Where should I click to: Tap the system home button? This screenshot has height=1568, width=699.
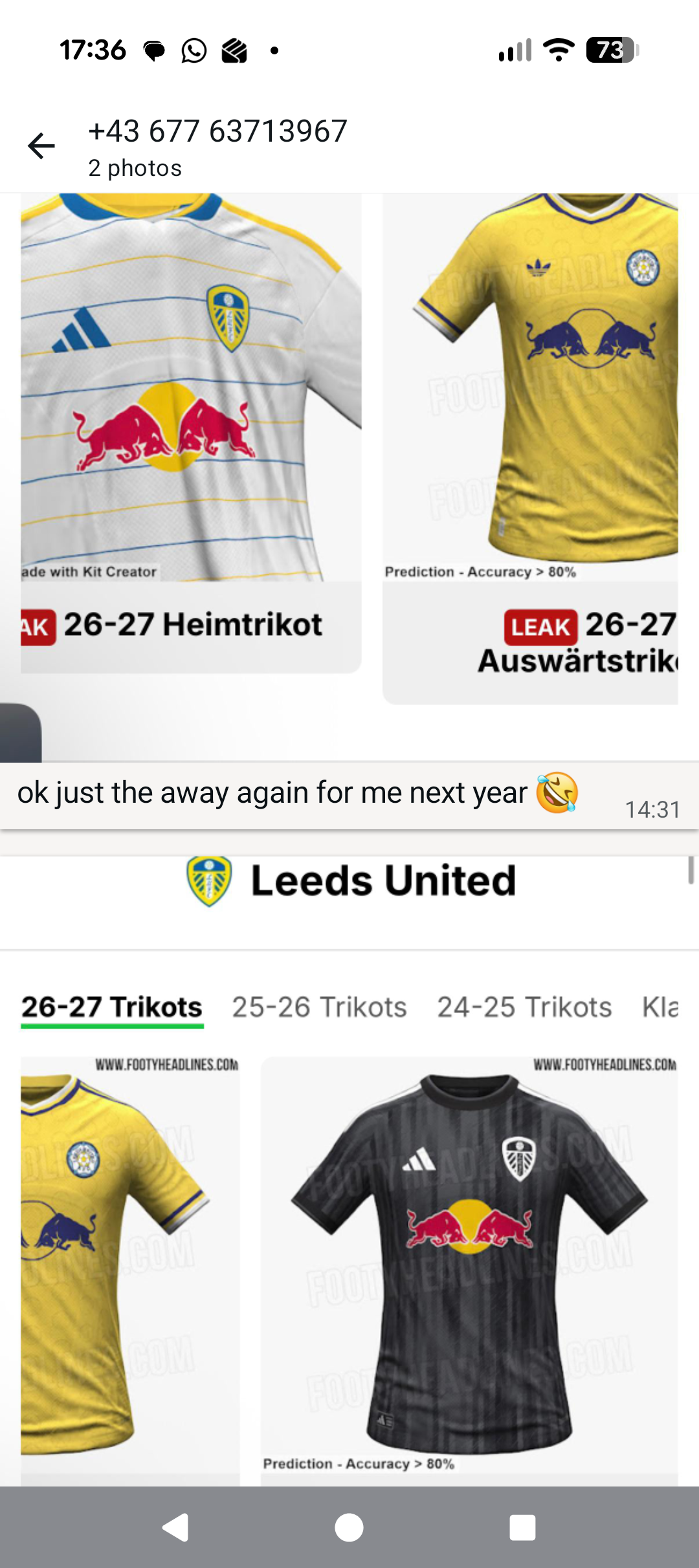click(x=349, y=1528)
